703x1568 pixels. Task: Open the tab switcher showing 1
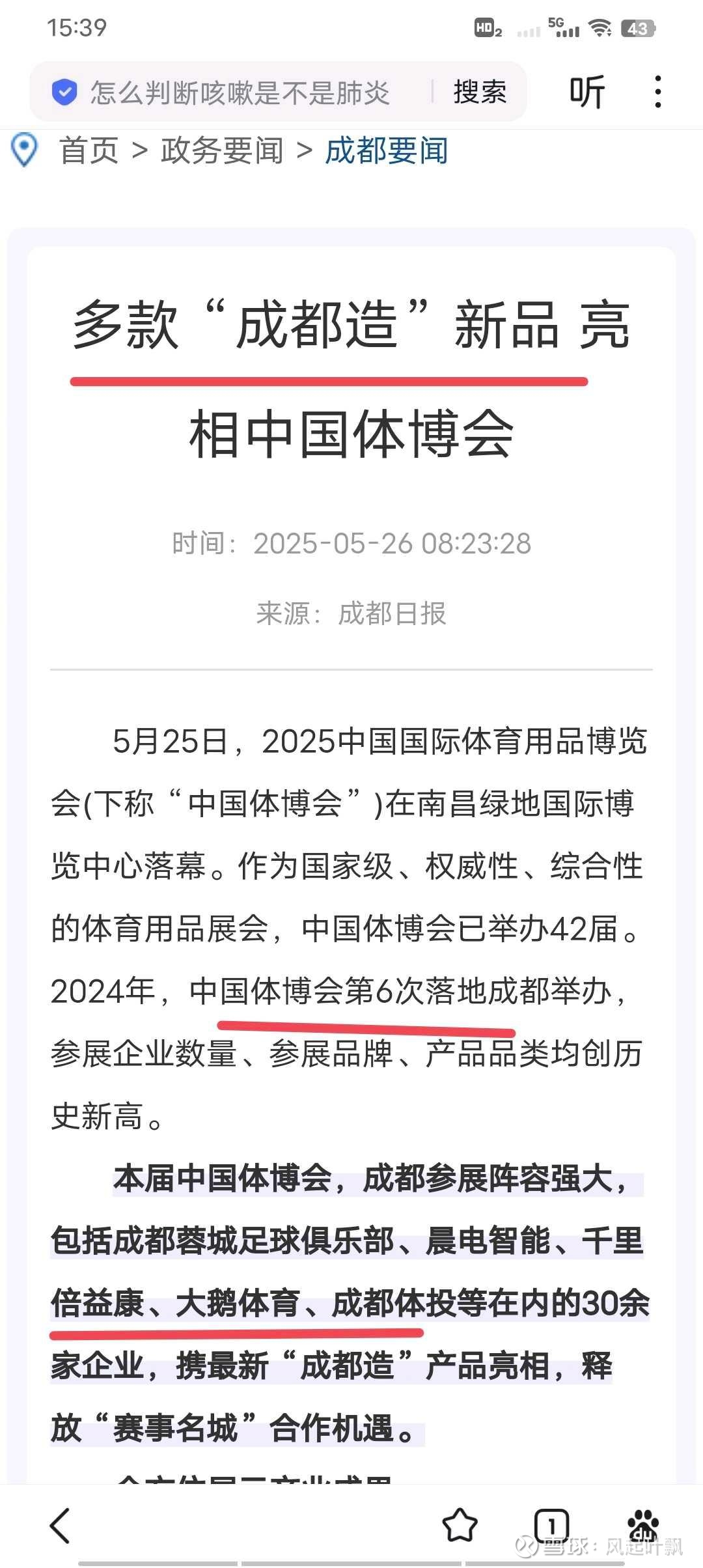[x=551, y=1526]
